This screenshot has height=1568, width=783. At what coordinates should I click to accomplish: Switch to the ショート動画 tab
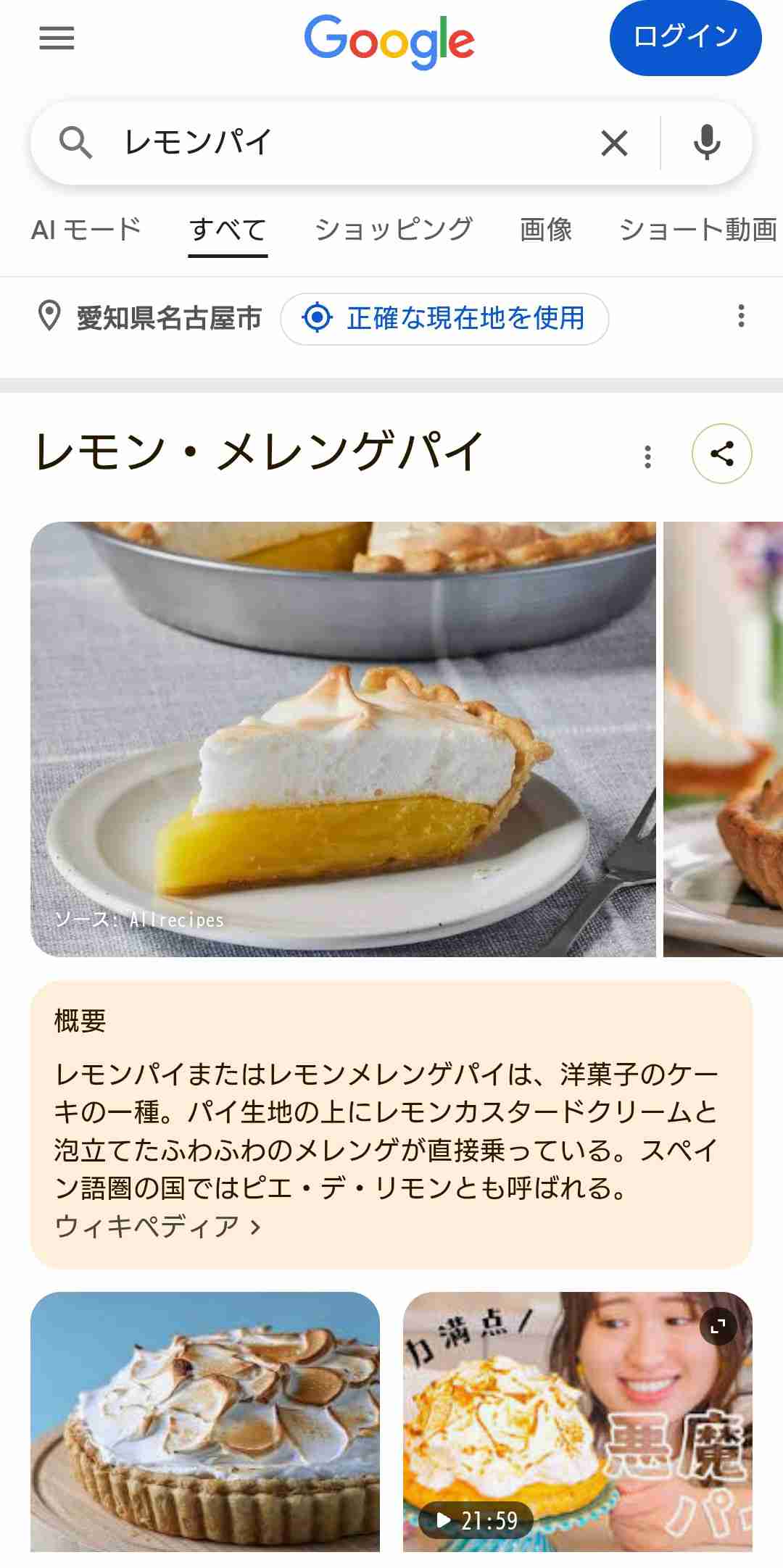point(697,230)
